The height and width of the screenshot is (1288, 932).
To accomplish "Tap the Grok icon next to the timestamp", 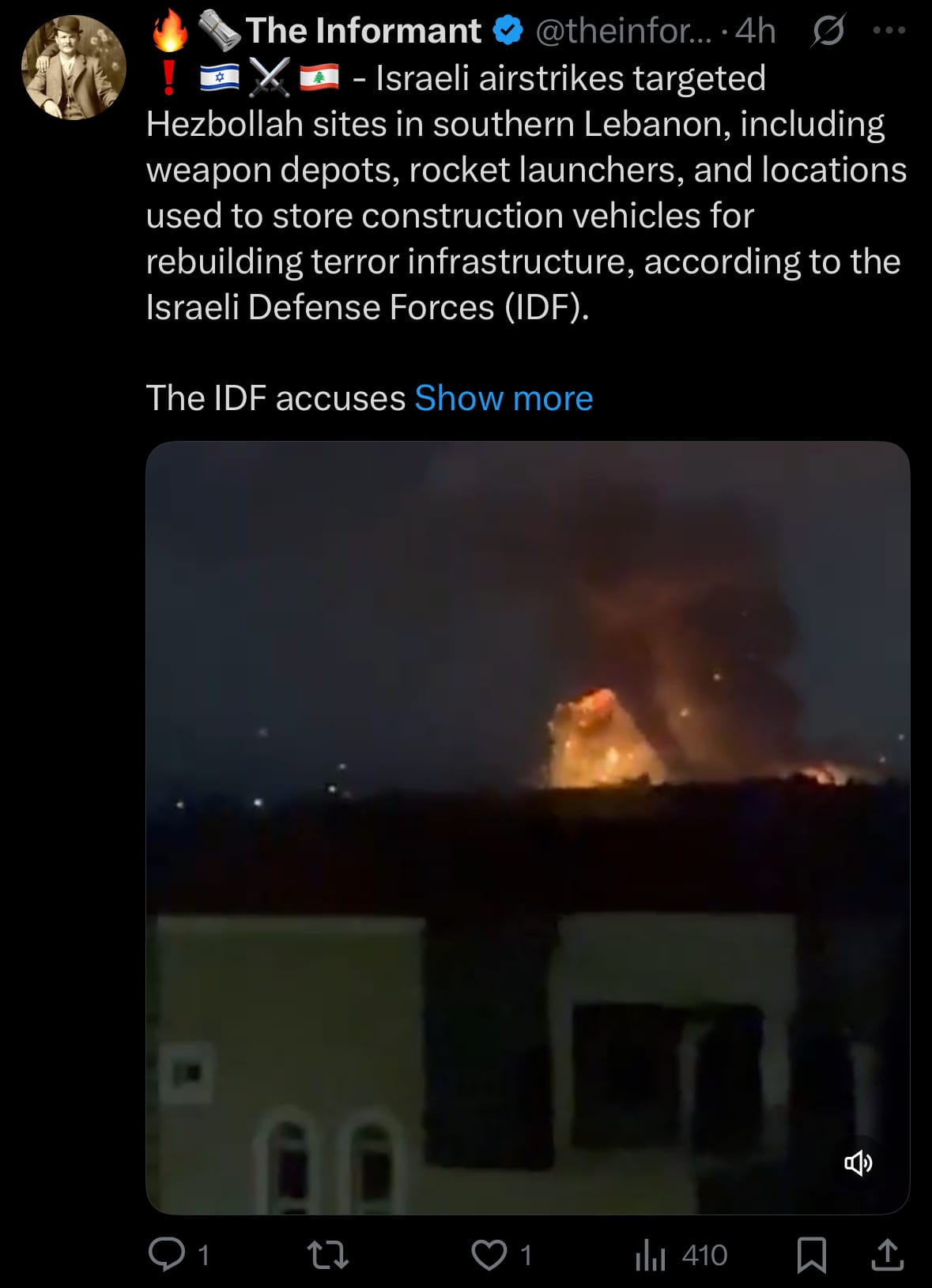I will tap(828, 31).
